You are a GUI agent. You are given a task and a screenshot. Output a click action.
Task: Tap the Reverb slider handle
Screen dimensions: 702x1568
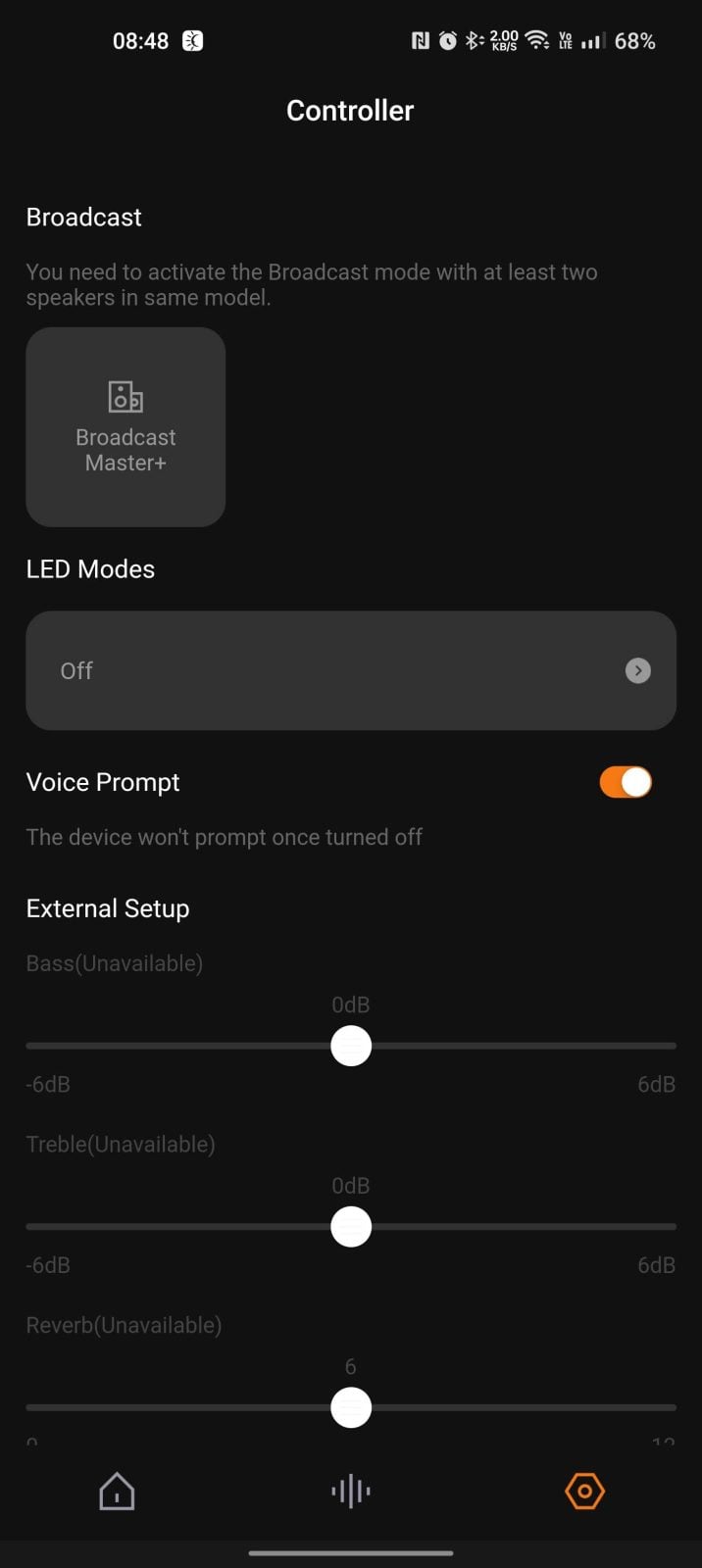coord(351,1408)
